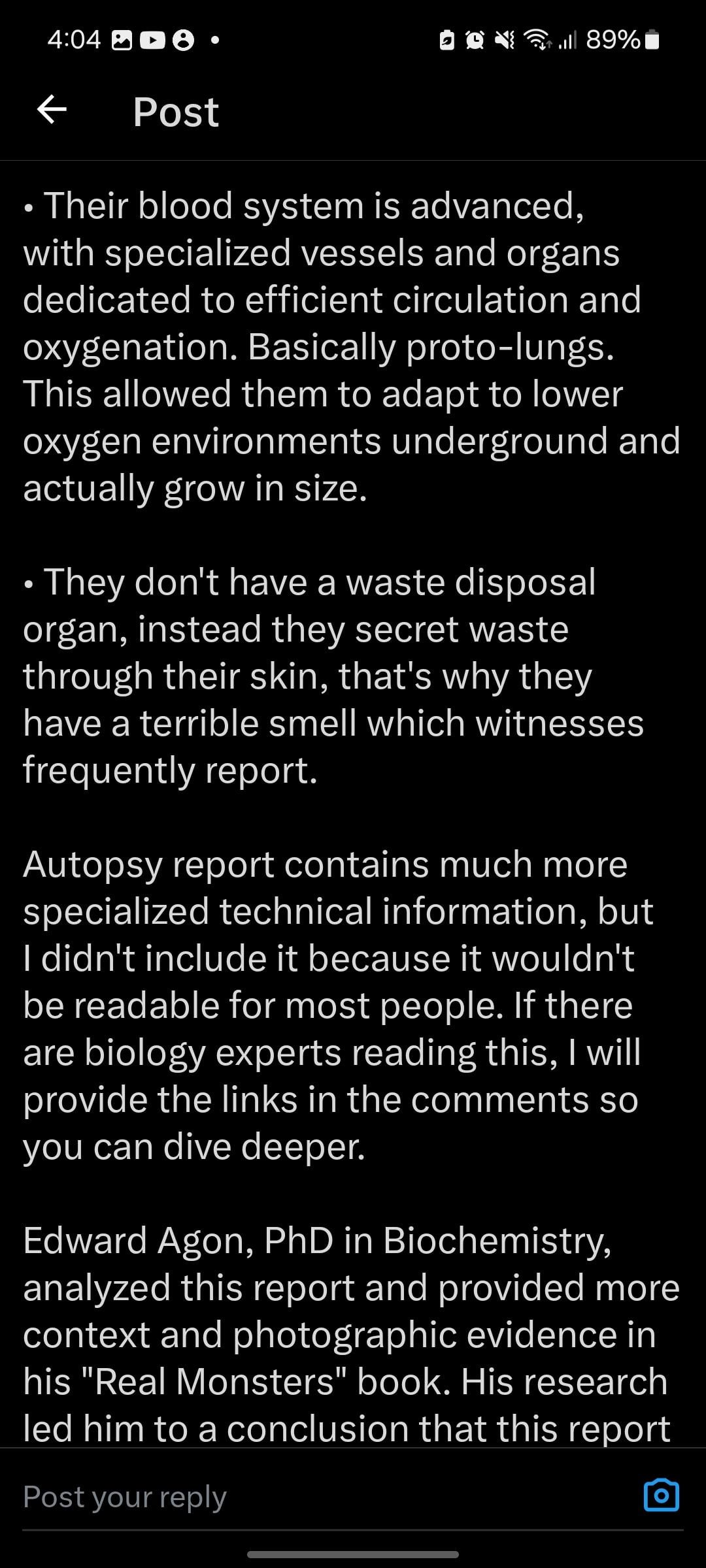This screenshot has width=706, height=1568.
Task: Tap the Post your reply field
Action: 314,1497
